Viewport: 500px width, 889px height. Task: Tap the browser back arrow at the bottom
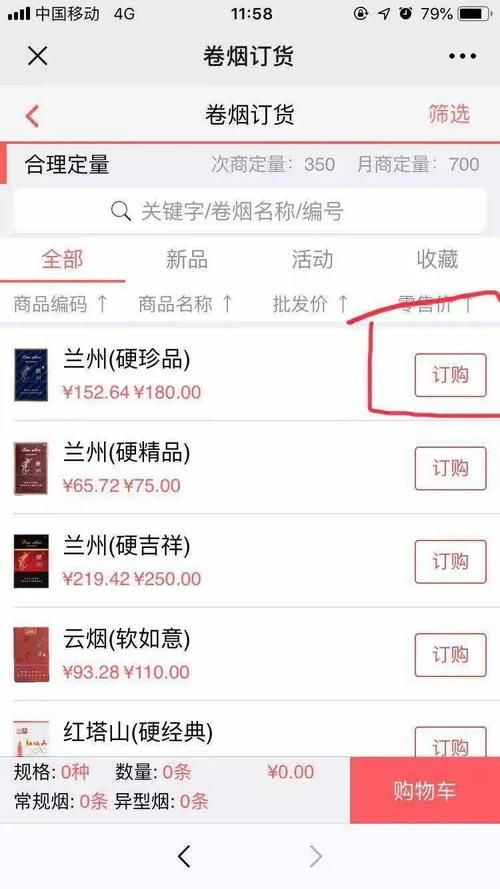(x=184, y=856)
